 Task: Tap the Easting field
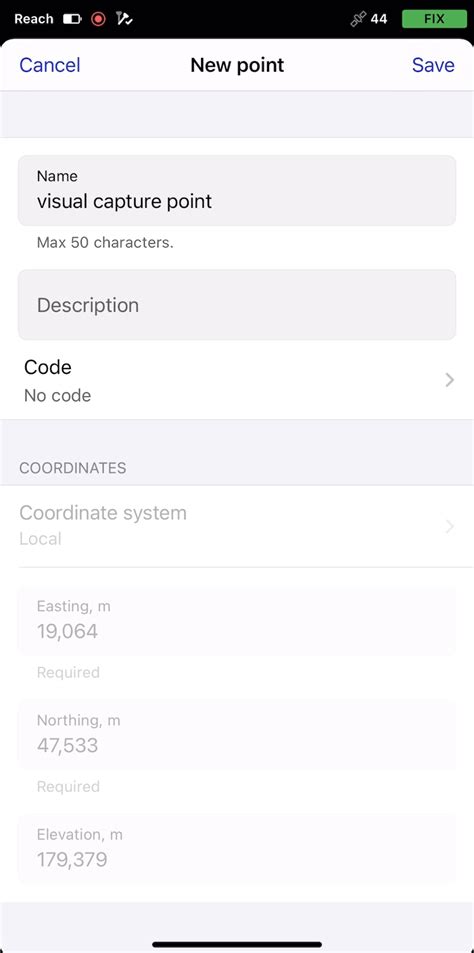click(237, 621)
